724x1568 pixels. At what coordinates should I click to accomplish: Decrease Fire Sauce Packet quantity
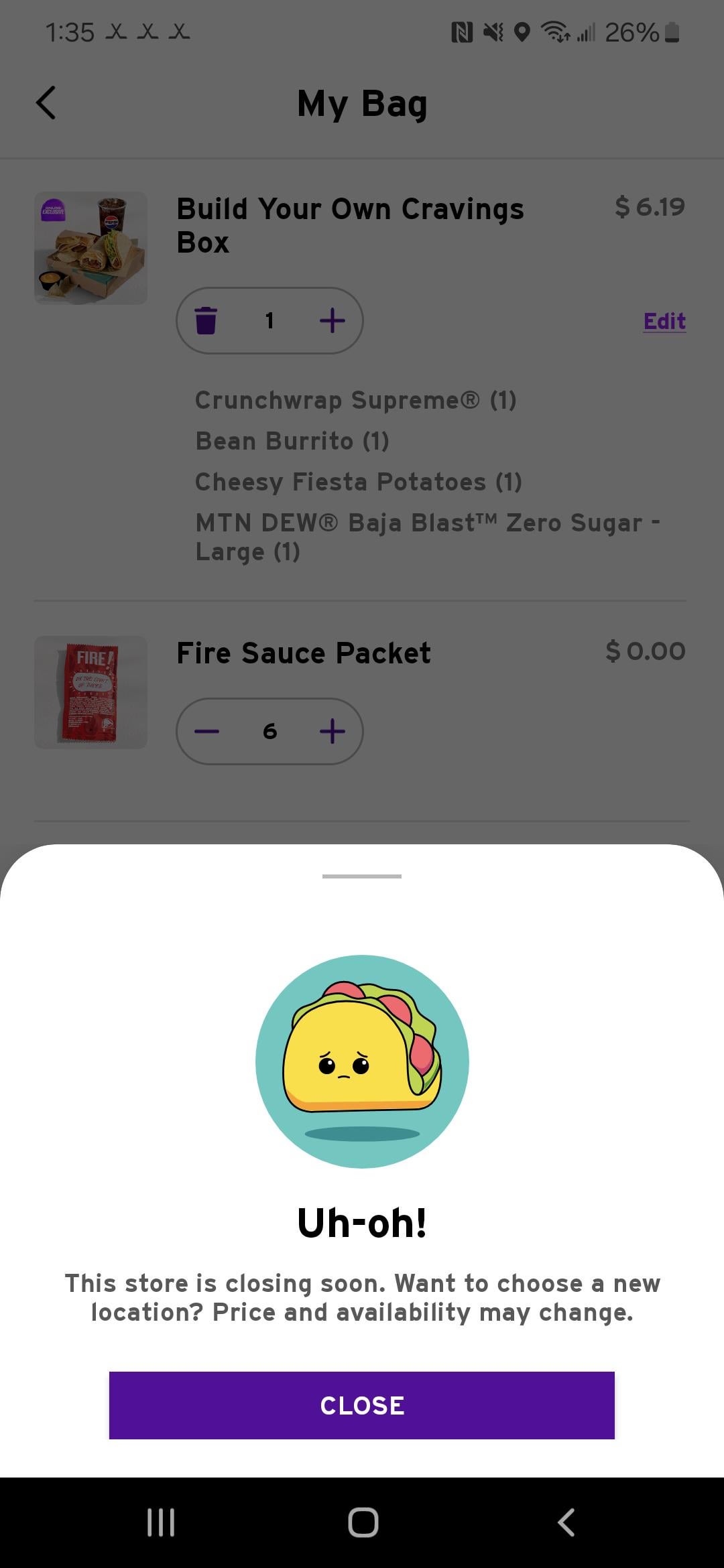[x=206, y=731]
